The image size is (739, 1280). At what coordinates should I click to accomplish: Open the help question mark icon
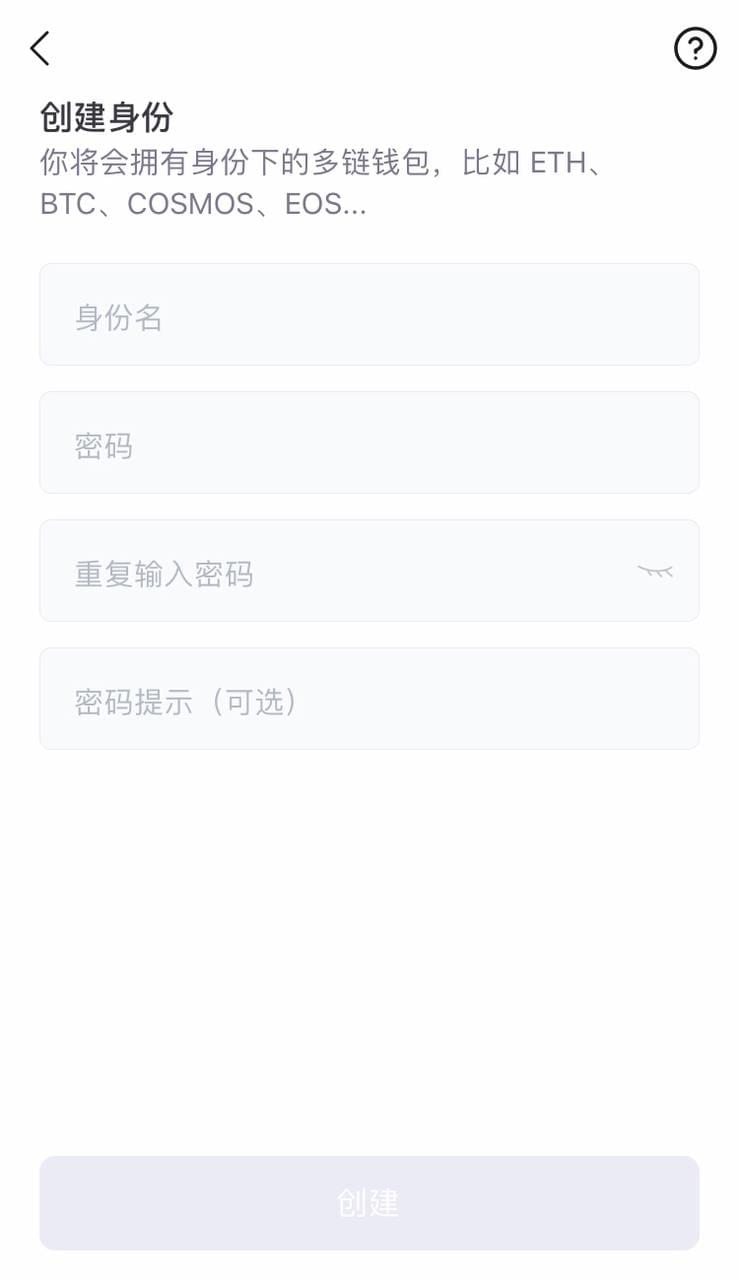pos(695,48)
